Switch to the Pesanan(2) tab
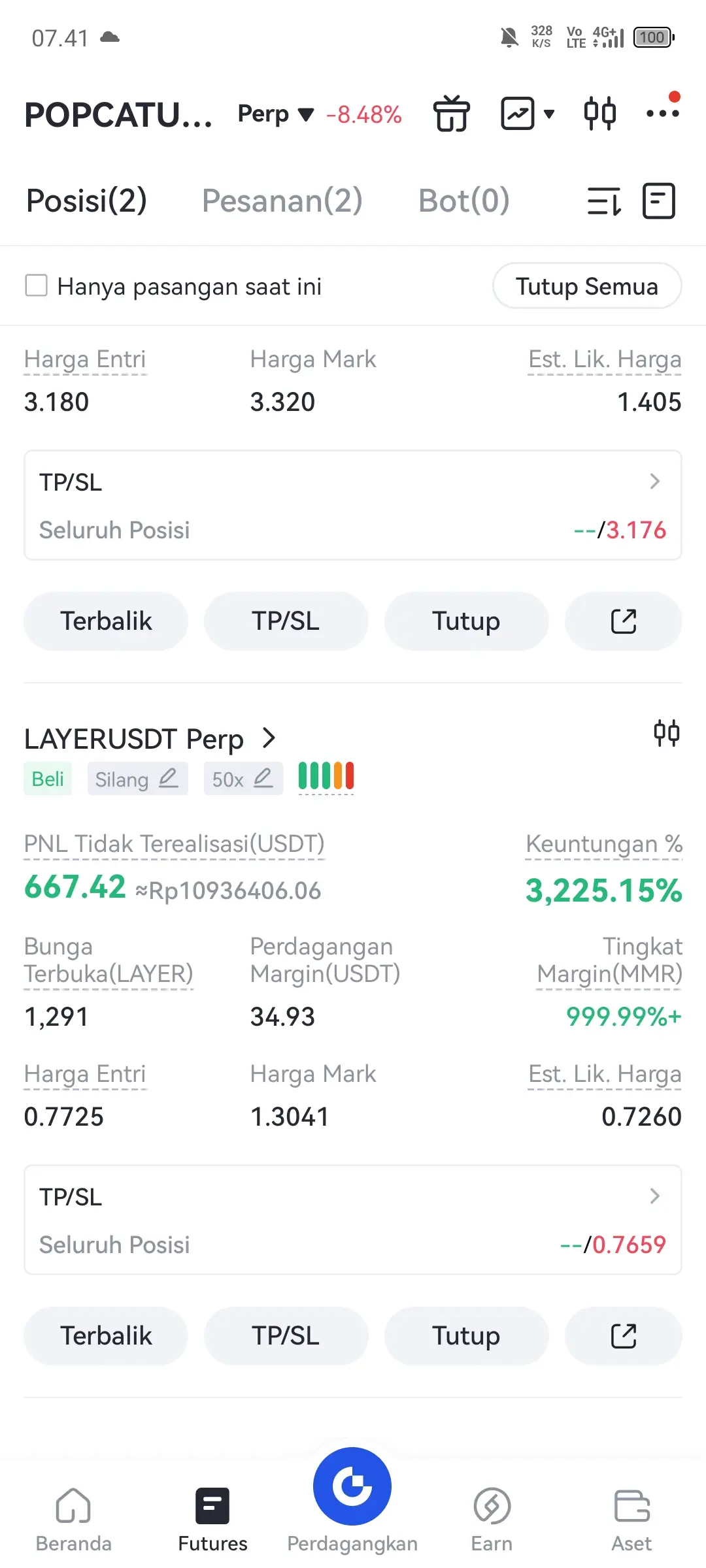The width and height of the screenshot is (706, 1568). point(282,201)
